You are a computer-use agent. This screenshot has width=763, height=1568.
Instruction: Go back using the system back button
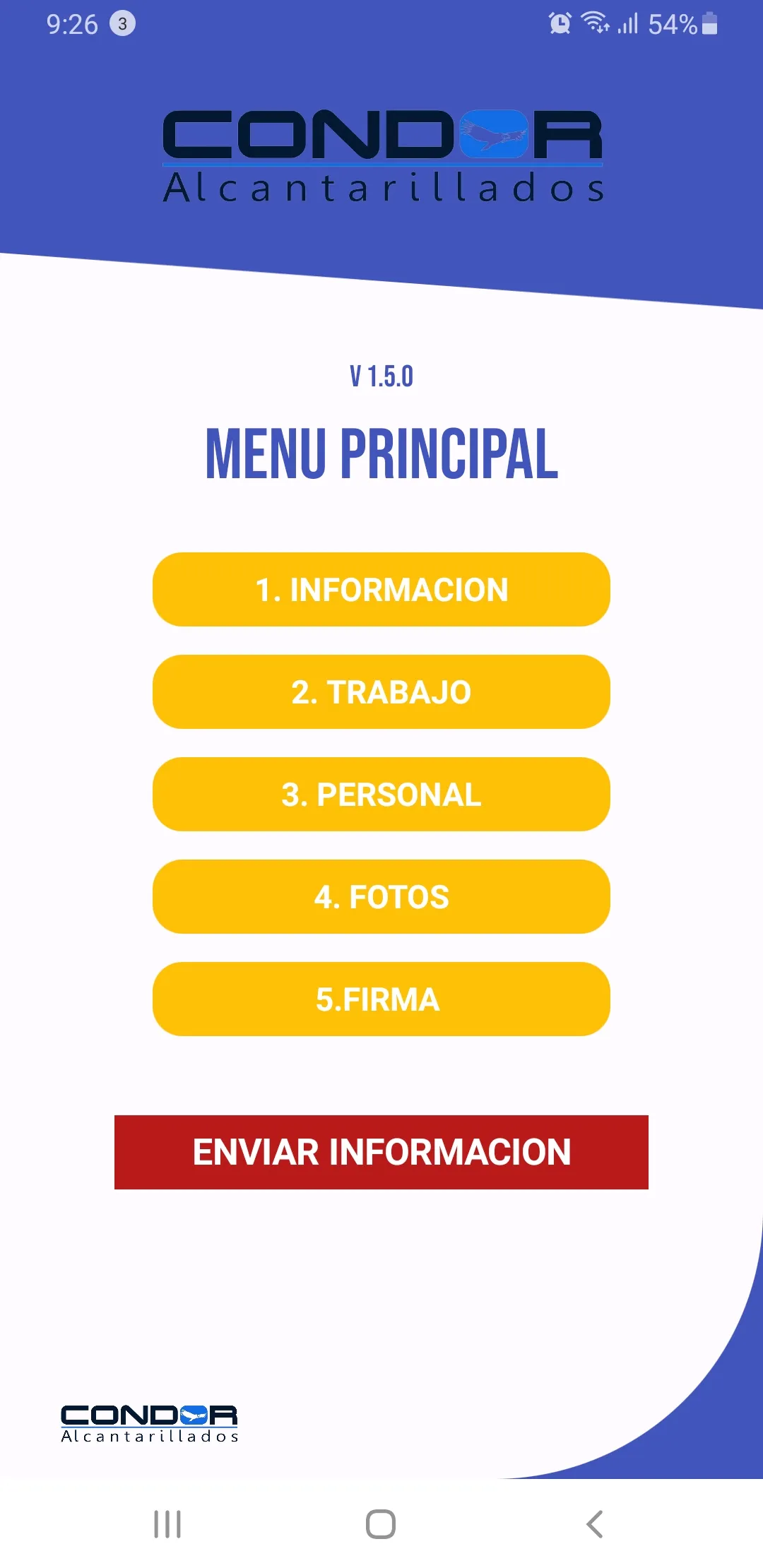point(595,1524)
